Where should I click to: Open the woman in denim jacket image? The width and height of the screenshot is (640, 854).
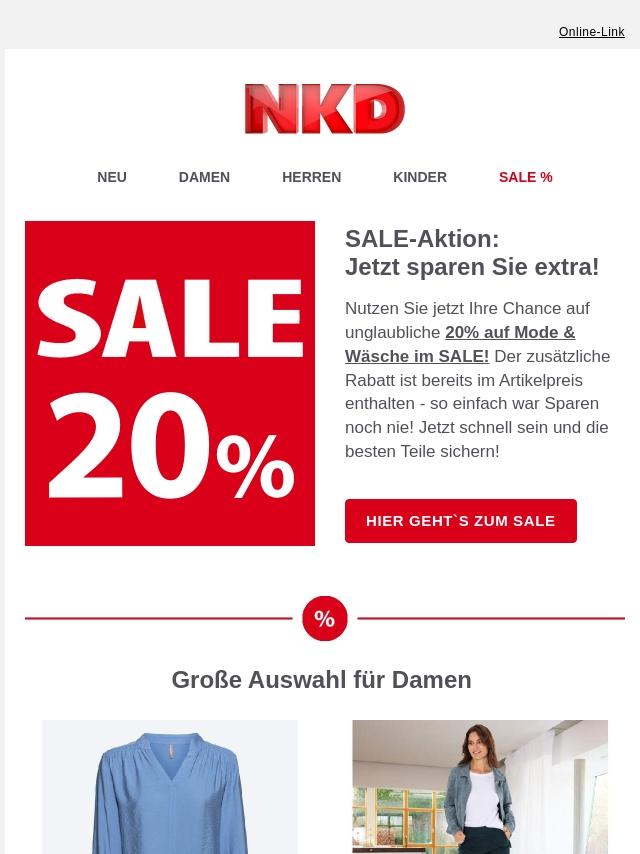pyautogui.click(x=480, y=790)
